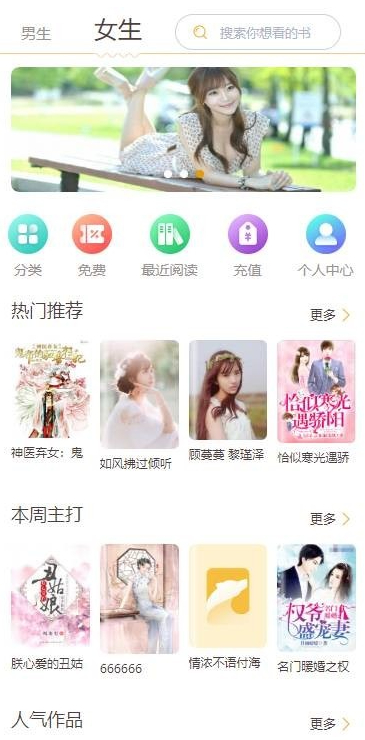This screenshot has height=740, width=365.
Task: Open the book titled 666666
Action: click(x=139, y=610)
